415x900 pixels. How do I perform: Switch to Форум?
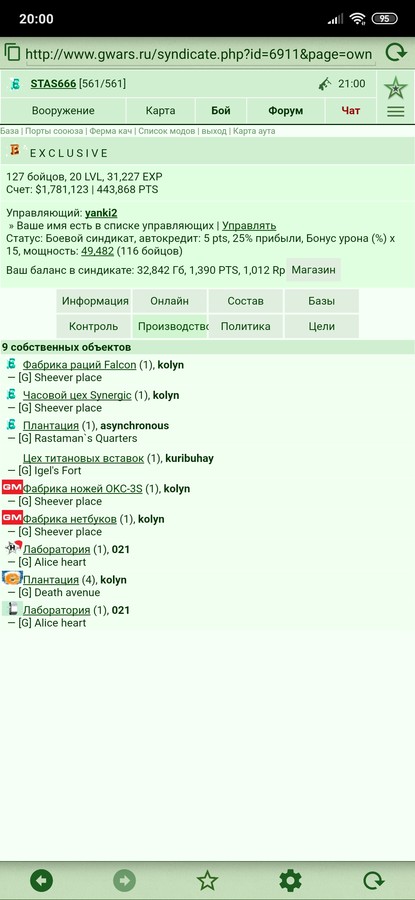click(285, 111)
